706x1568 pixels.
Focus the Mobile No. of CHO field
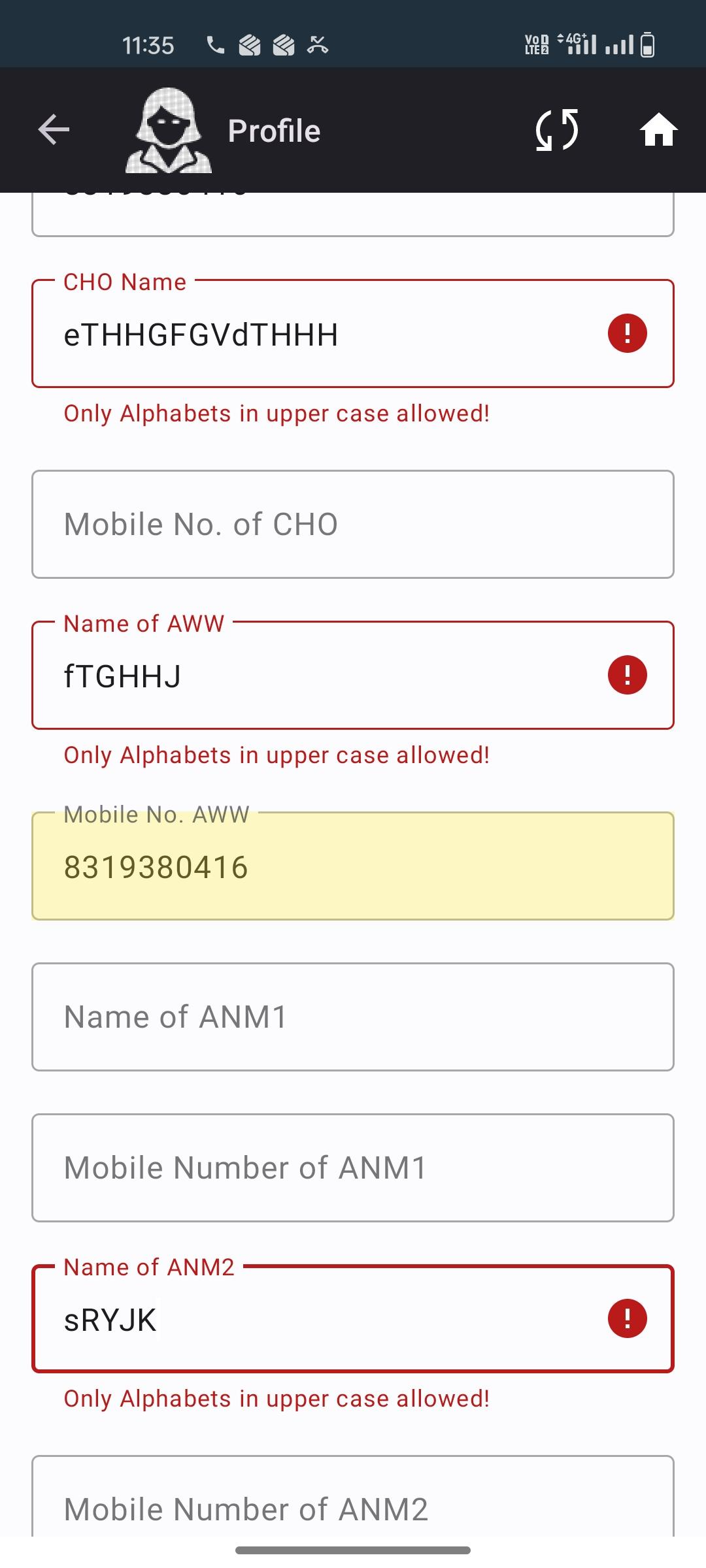[353, 524]
